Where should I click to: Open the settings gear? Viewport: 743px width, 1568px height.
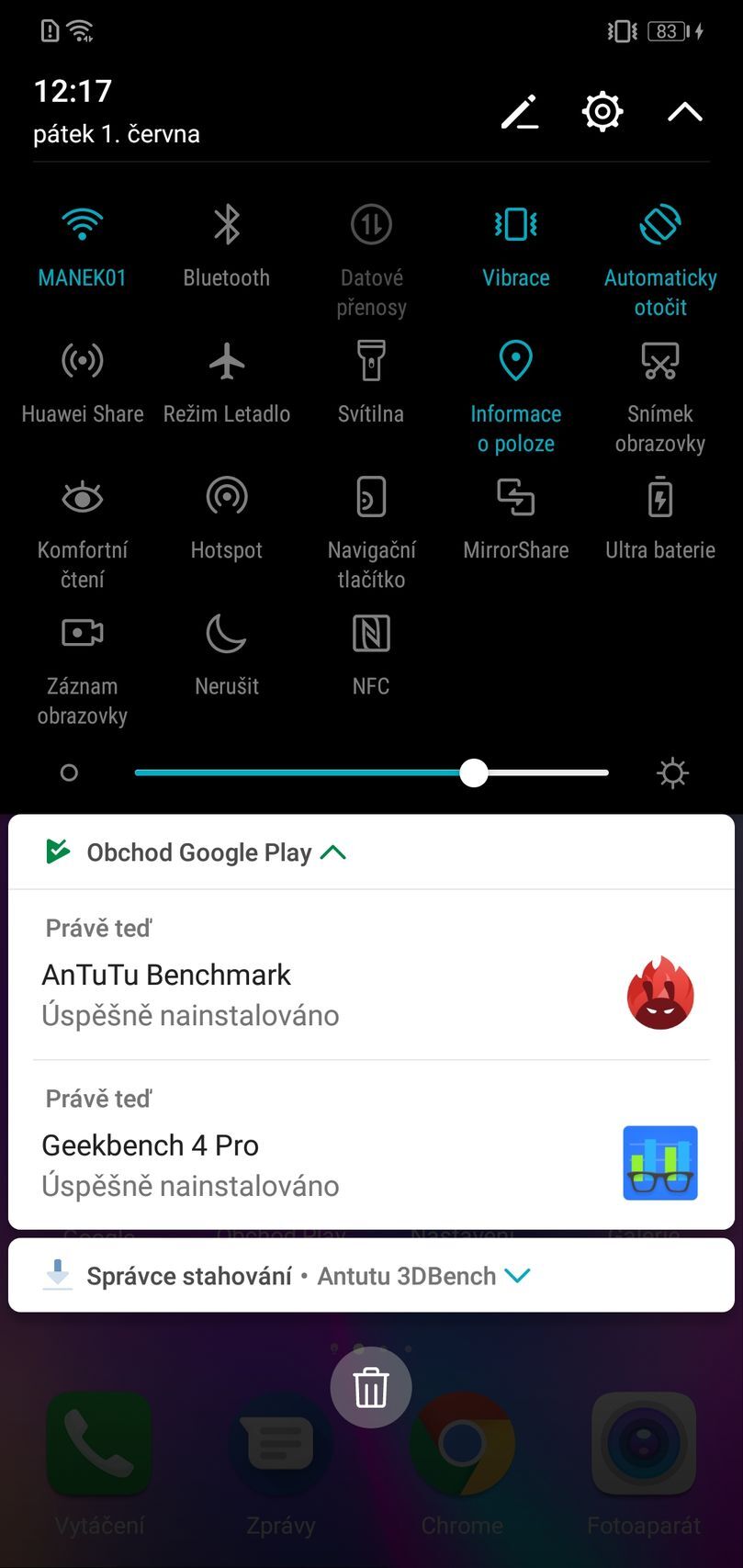(x=602, y=110)
